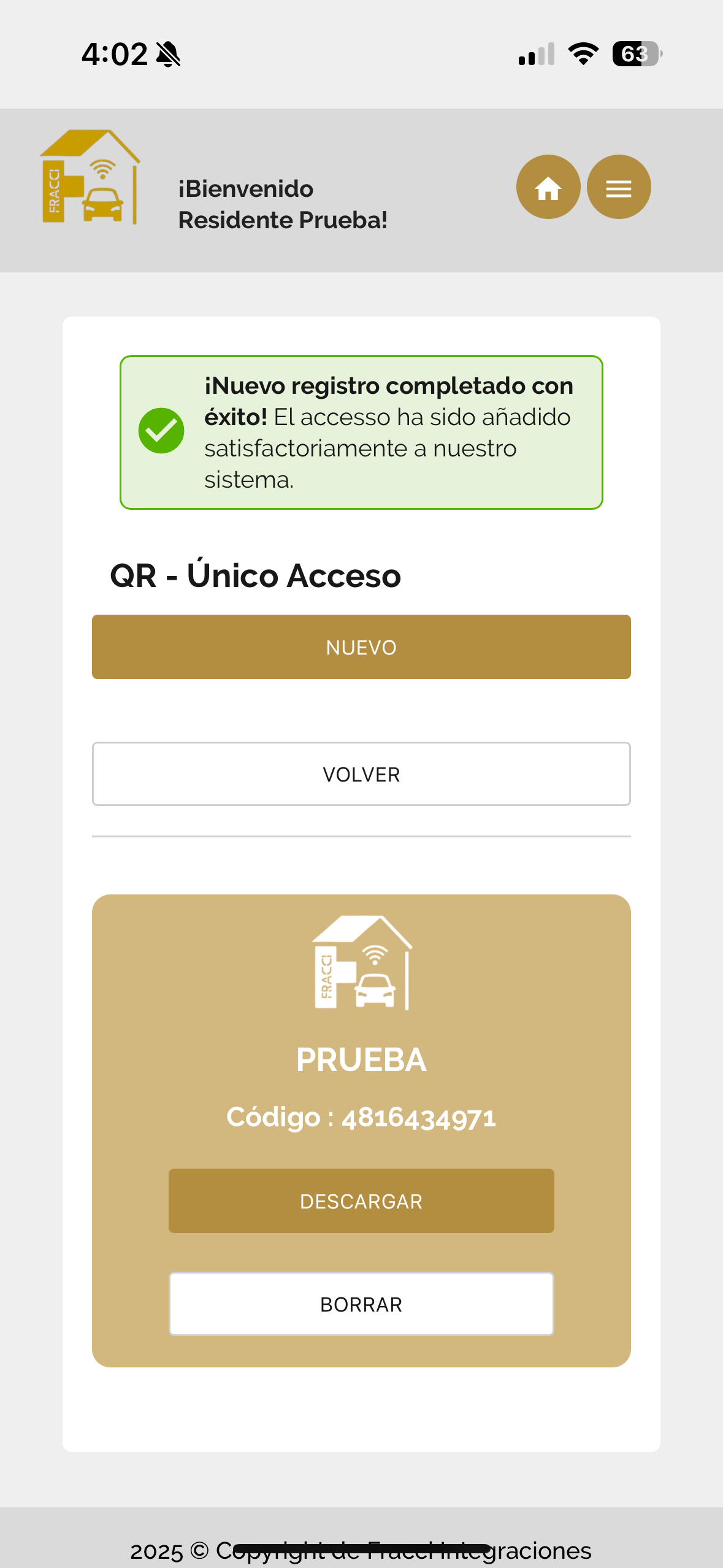Screen dimensions: 723x1568
Task: Tap the PRUEBA title on the gold card
Action: tap(361, 1058)
